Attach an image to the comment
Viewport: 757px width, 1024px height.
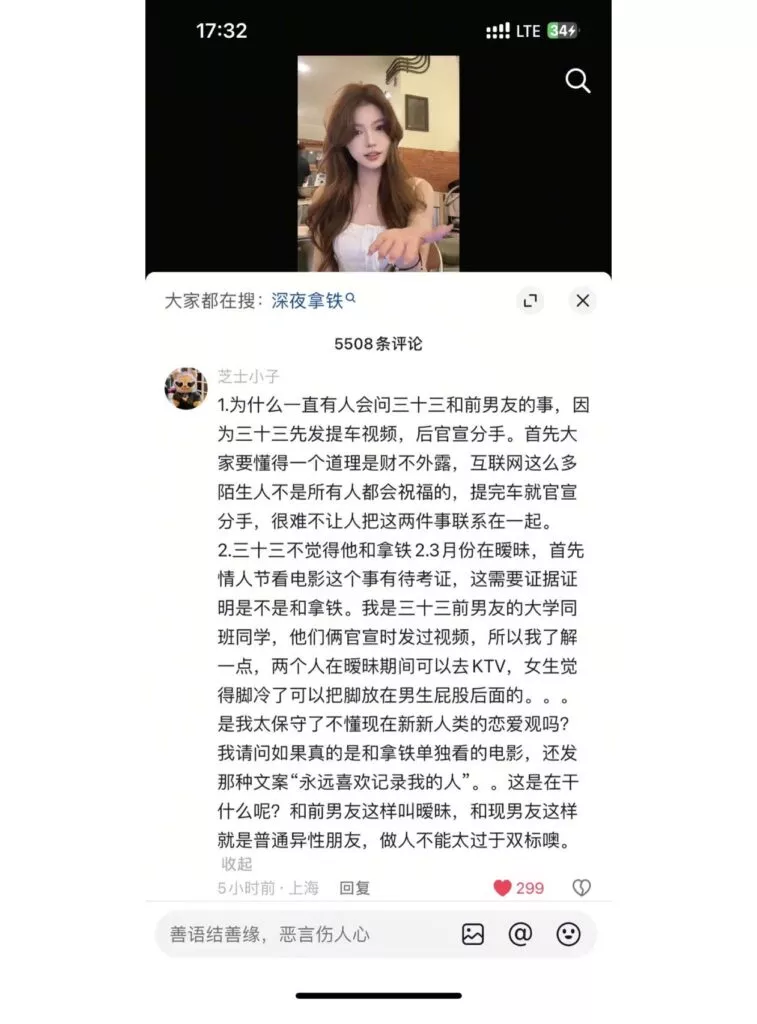[x=473, y=934]
